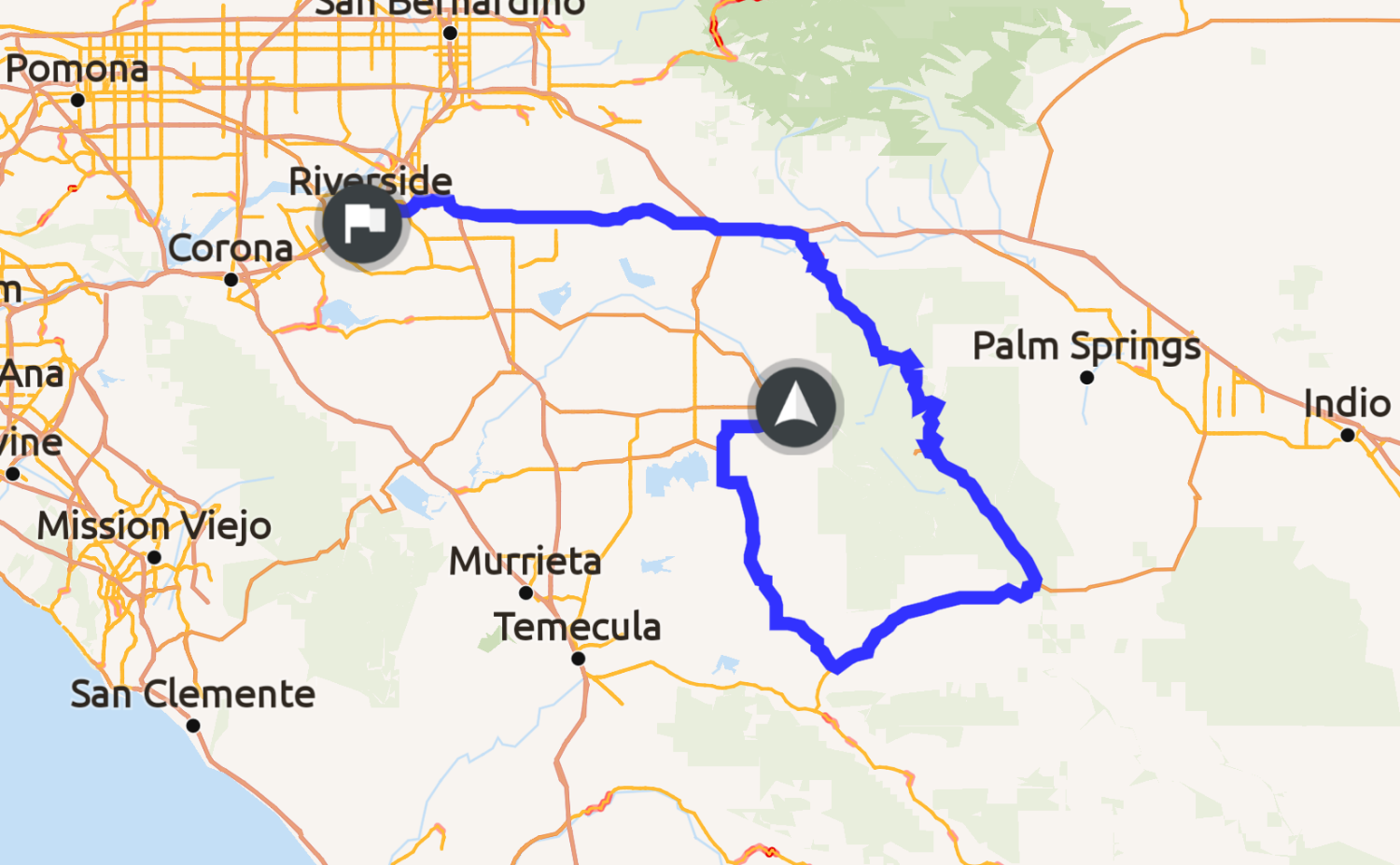Select the current position arrow marker
This screenshot has width=1400, height=865.
point(795,407)
